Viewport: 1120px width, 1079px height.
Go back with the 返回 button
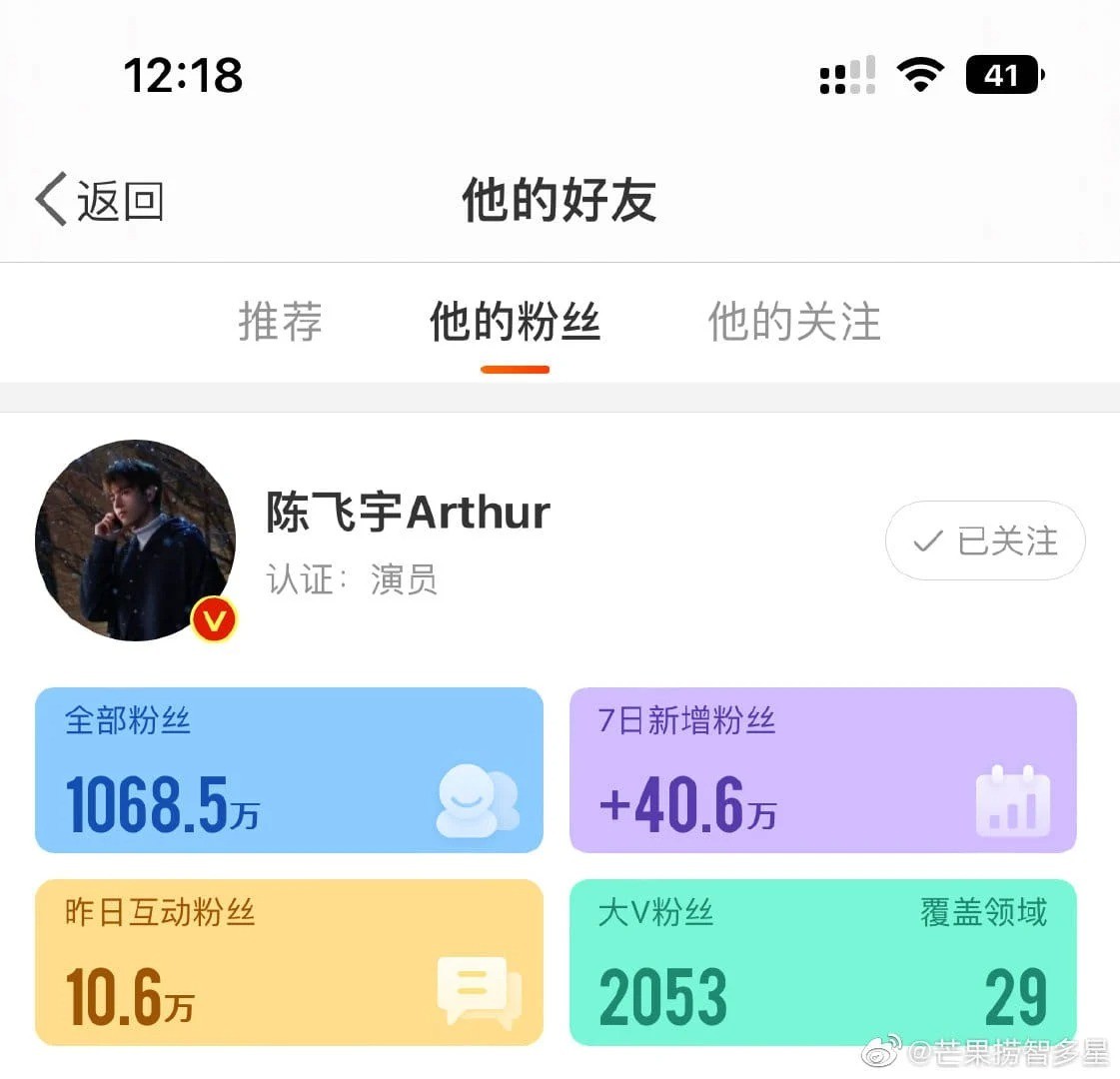(x=100, y=200)
